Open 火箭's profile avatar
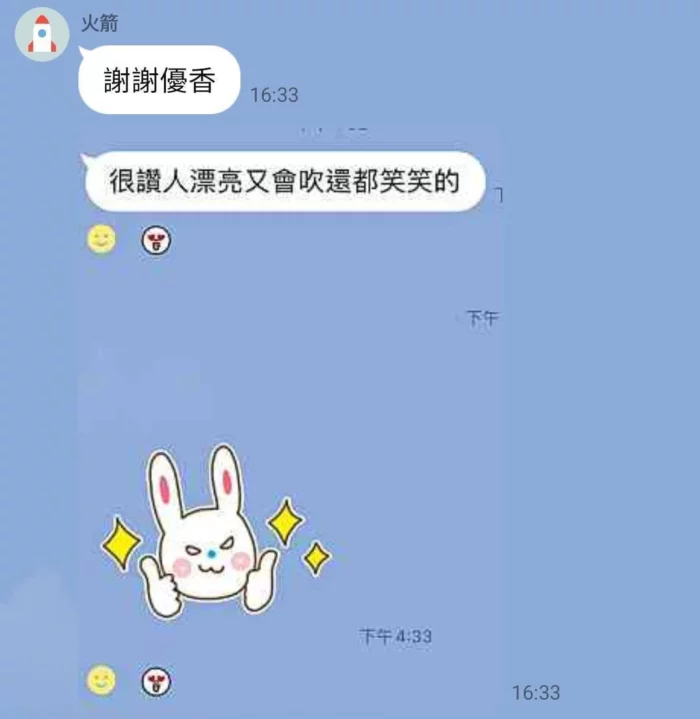Viewport: 700px width, 719px height. click(x=41, y=36)
